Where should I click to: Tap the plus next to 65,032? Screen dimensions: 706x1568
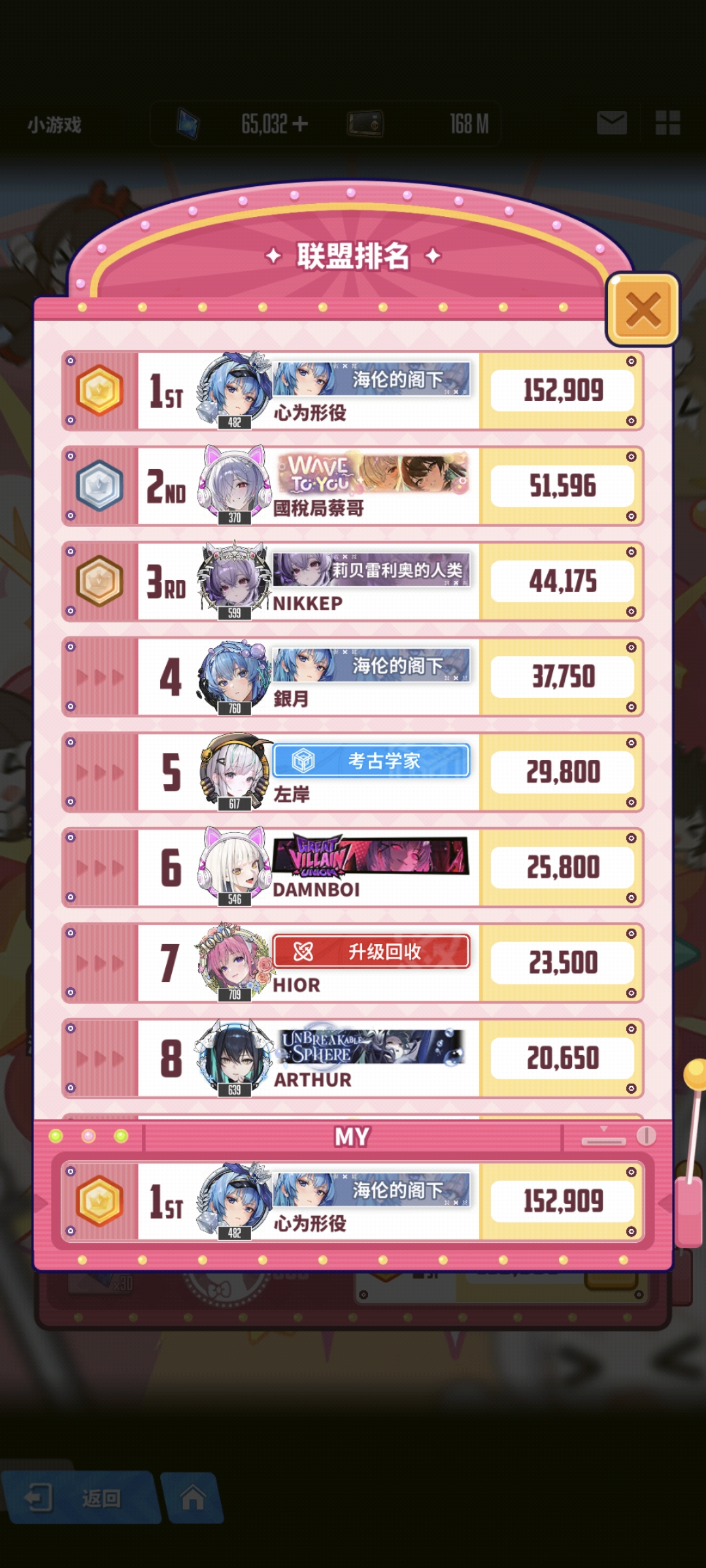pyautogui.click(x=300, y=123)
